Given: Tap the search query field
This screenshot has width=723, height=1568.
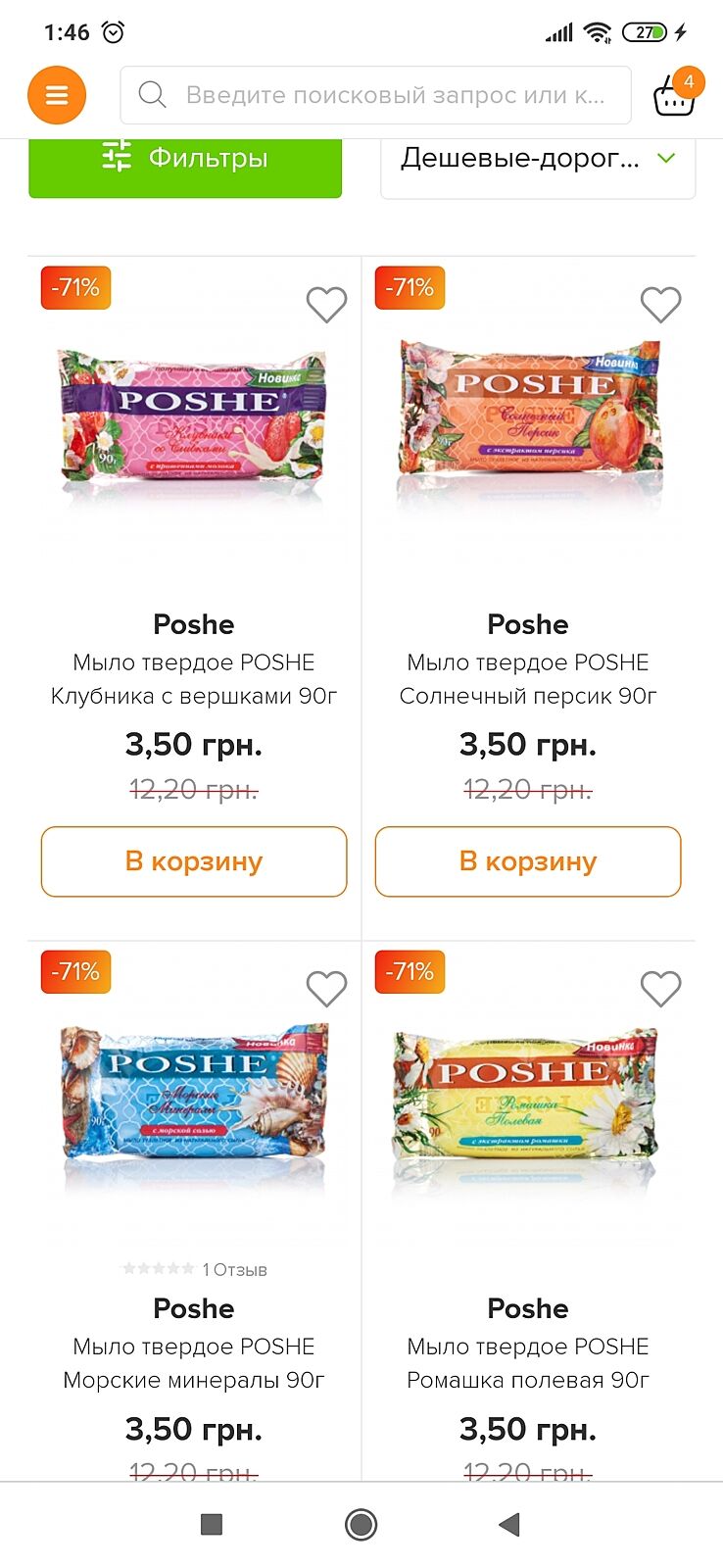Looking at the screenshot, I should [376, 95].
